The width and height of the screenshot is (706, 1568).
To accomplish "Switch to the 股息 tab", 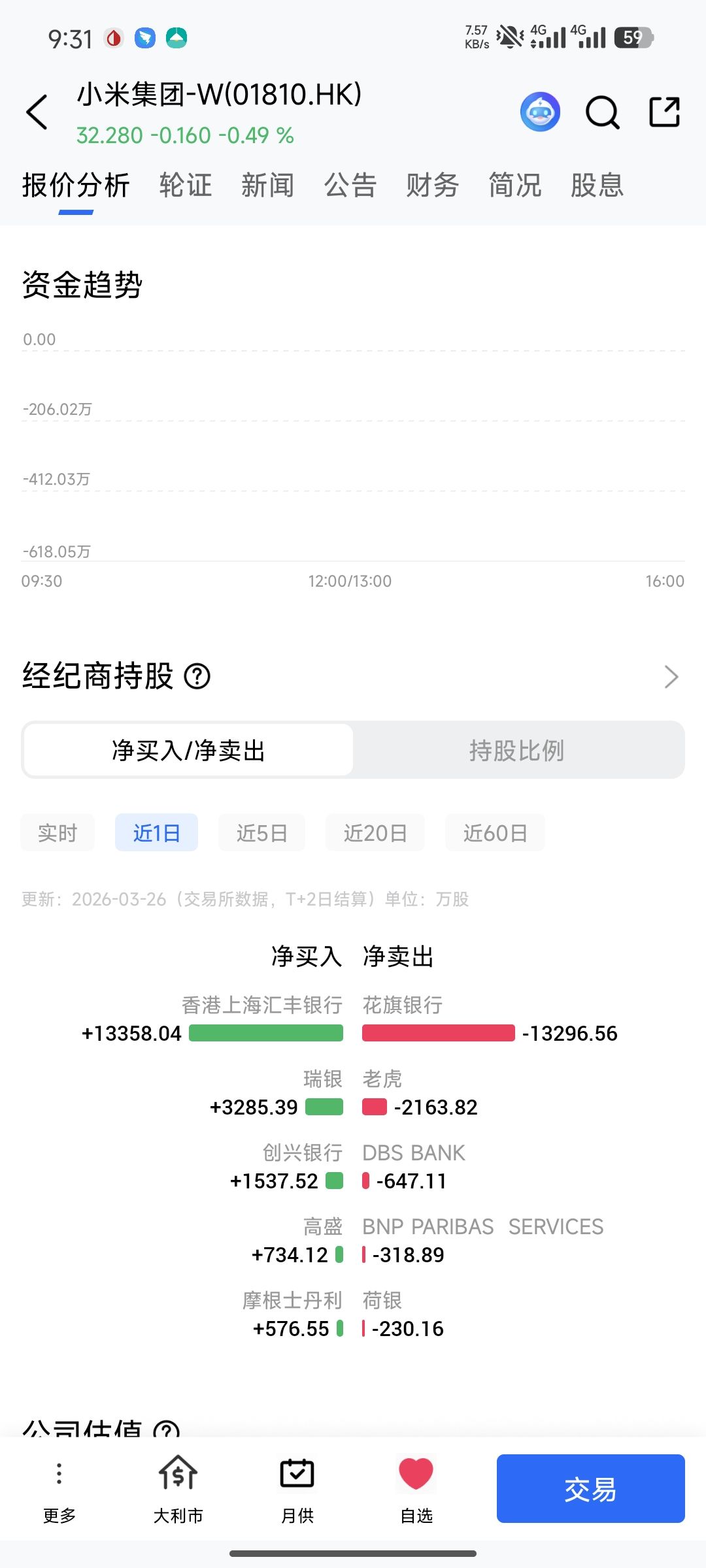I will 597,186.
